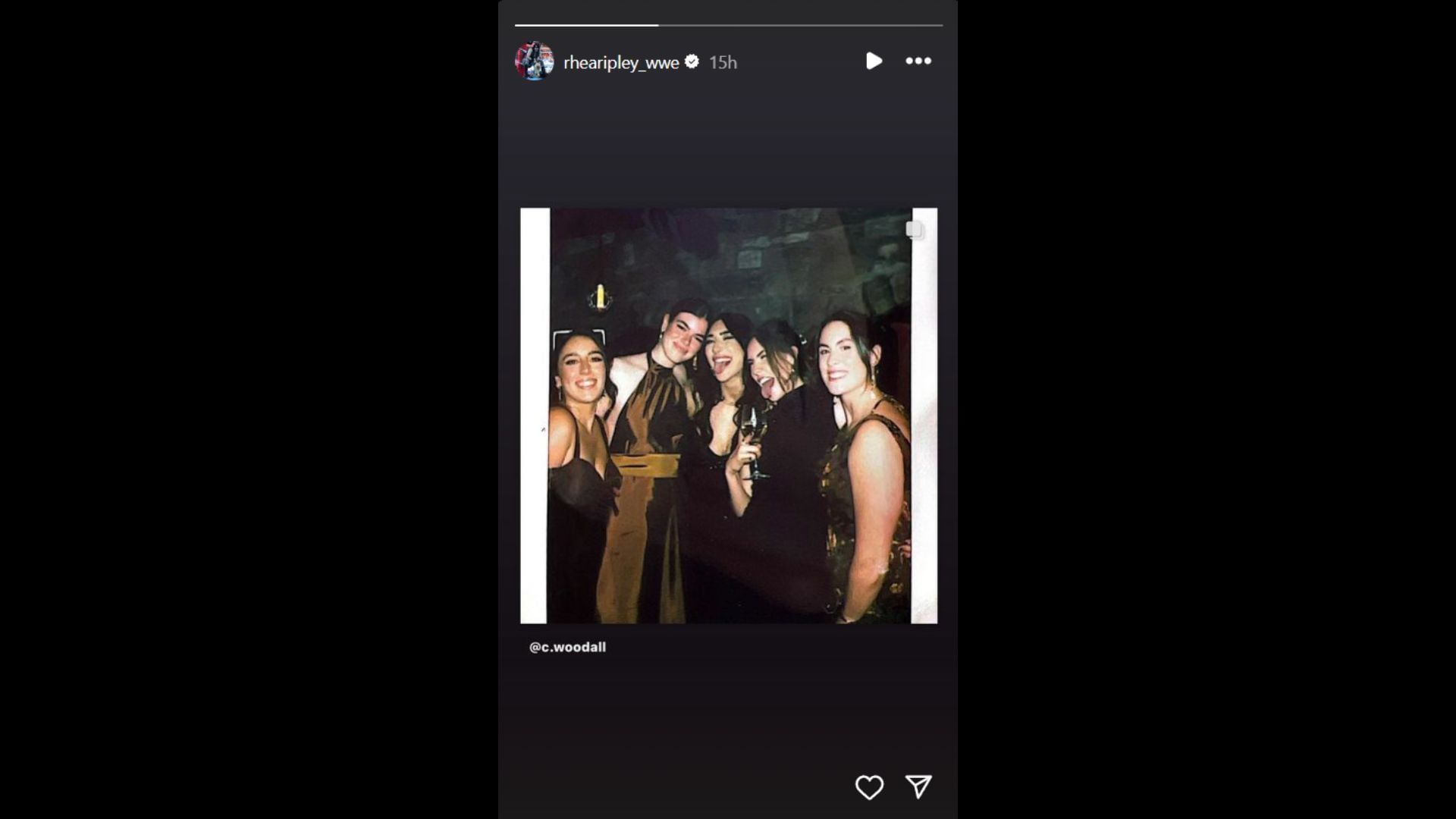Open the rhearipley_wwe username link
This screenshot has width=1456, height=819.
click(621, 63)
